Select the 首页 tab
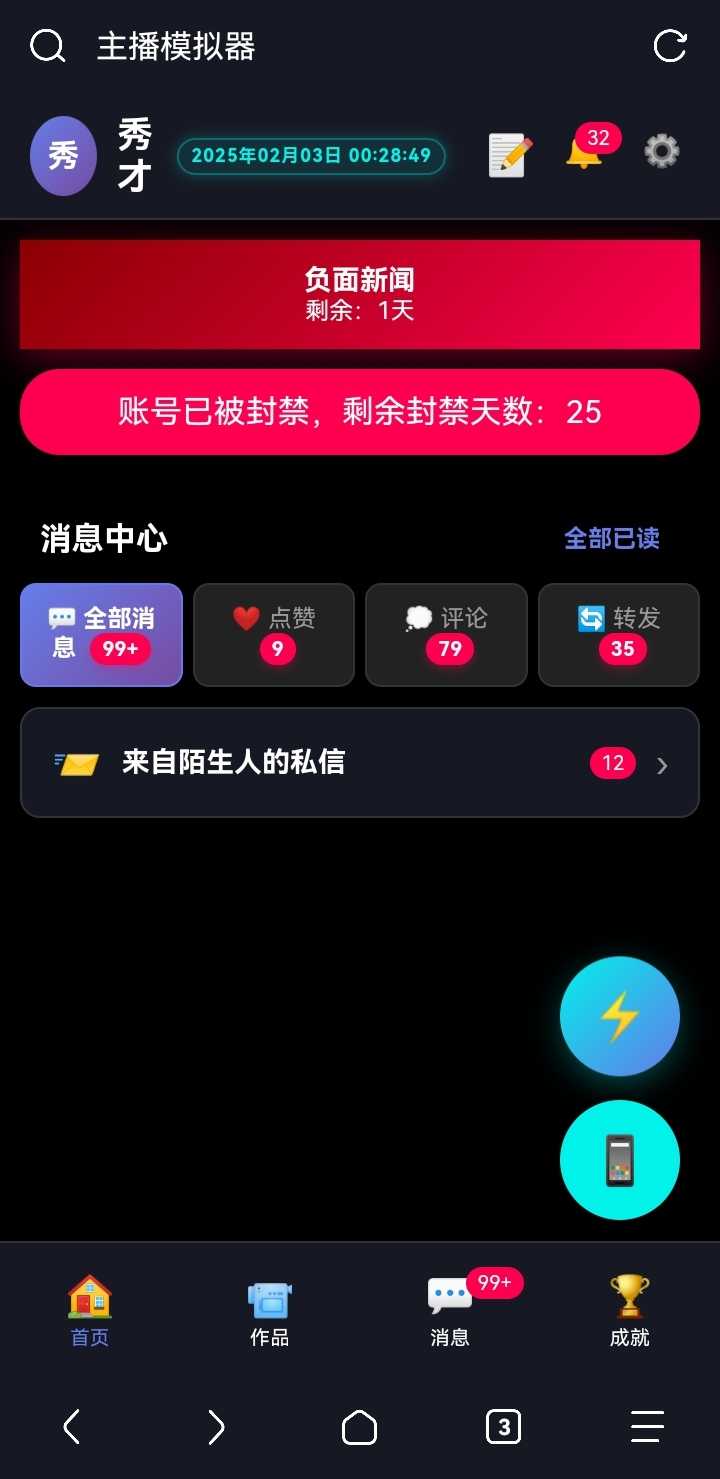 point(88,1310)
